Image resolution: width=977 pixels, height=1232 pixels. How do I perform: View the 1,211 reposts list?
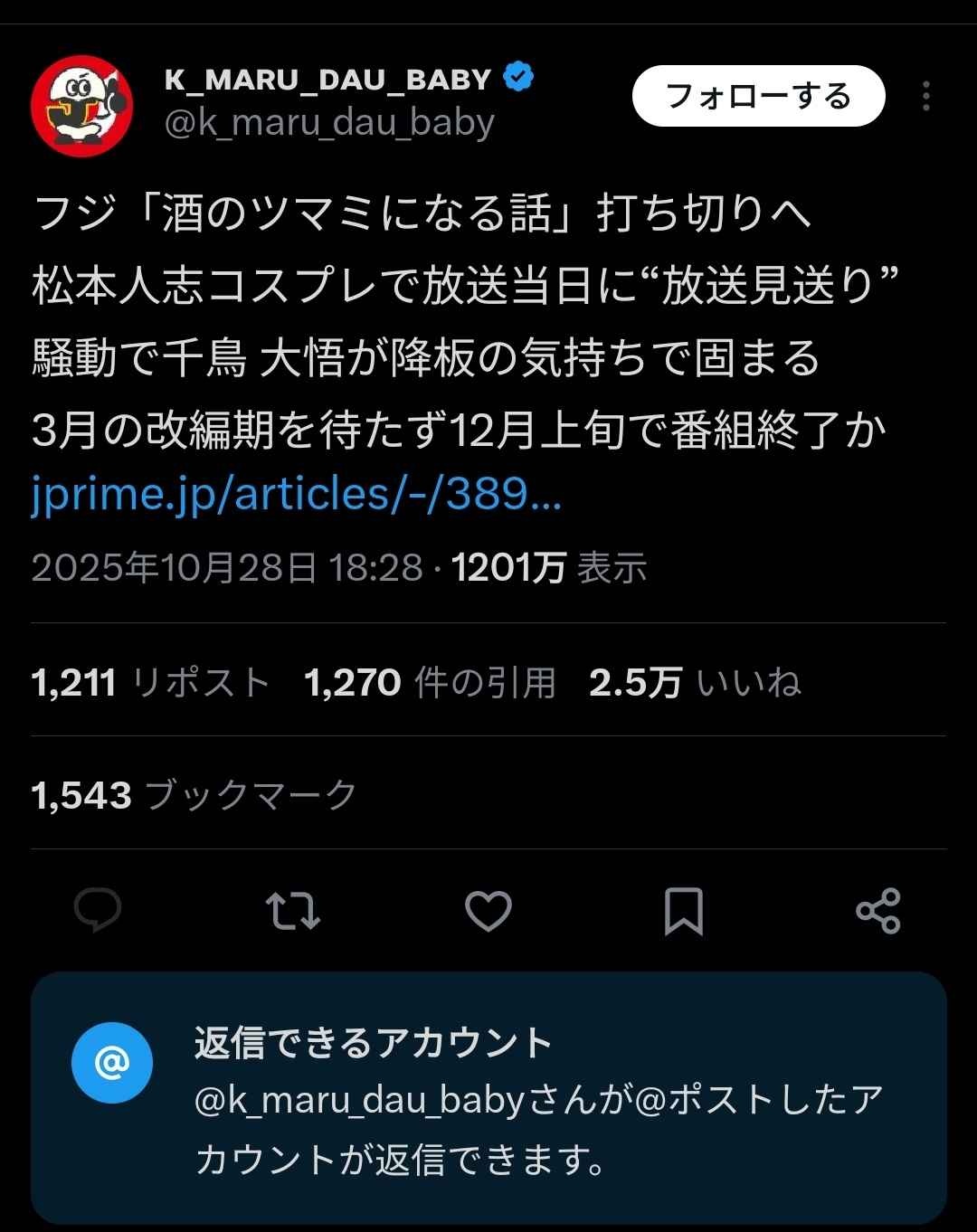tap(151, 683)
